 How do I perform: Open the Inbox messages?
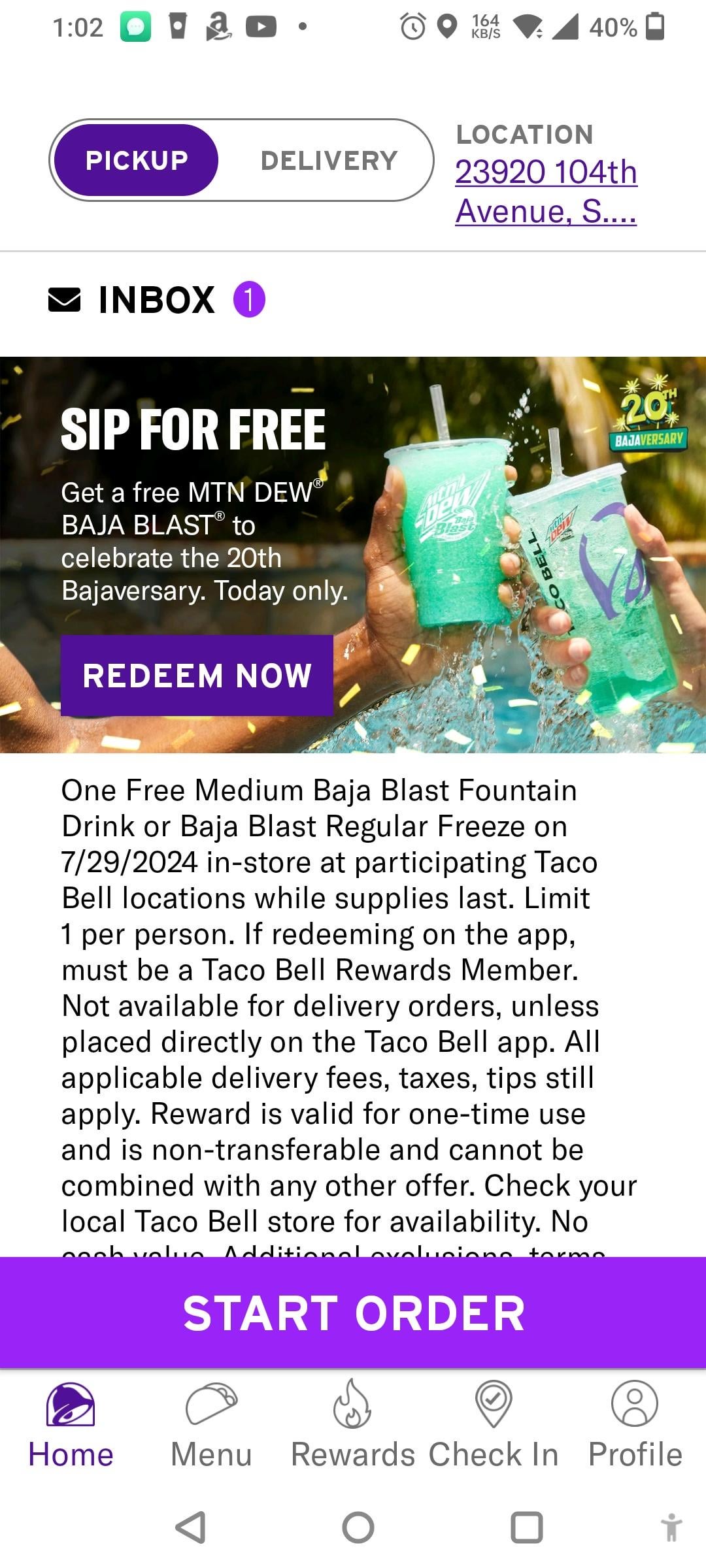point(157,300)
